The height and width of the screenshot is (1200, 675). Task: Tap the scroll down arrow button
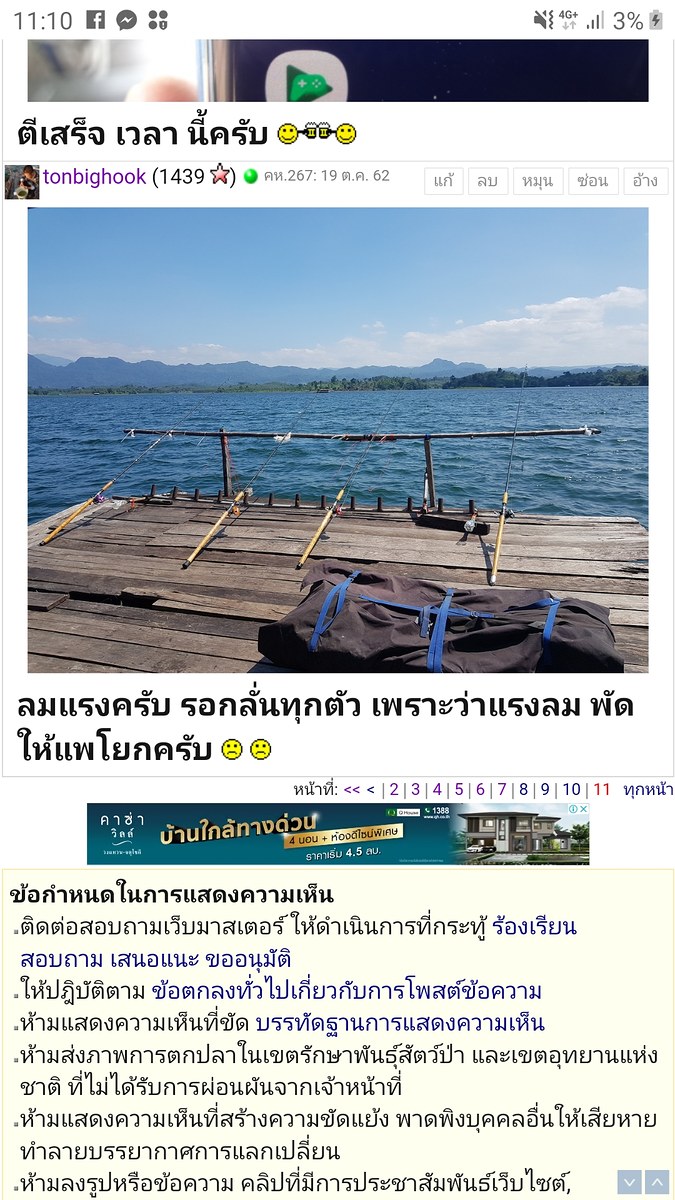click(x=628, y=1182)
